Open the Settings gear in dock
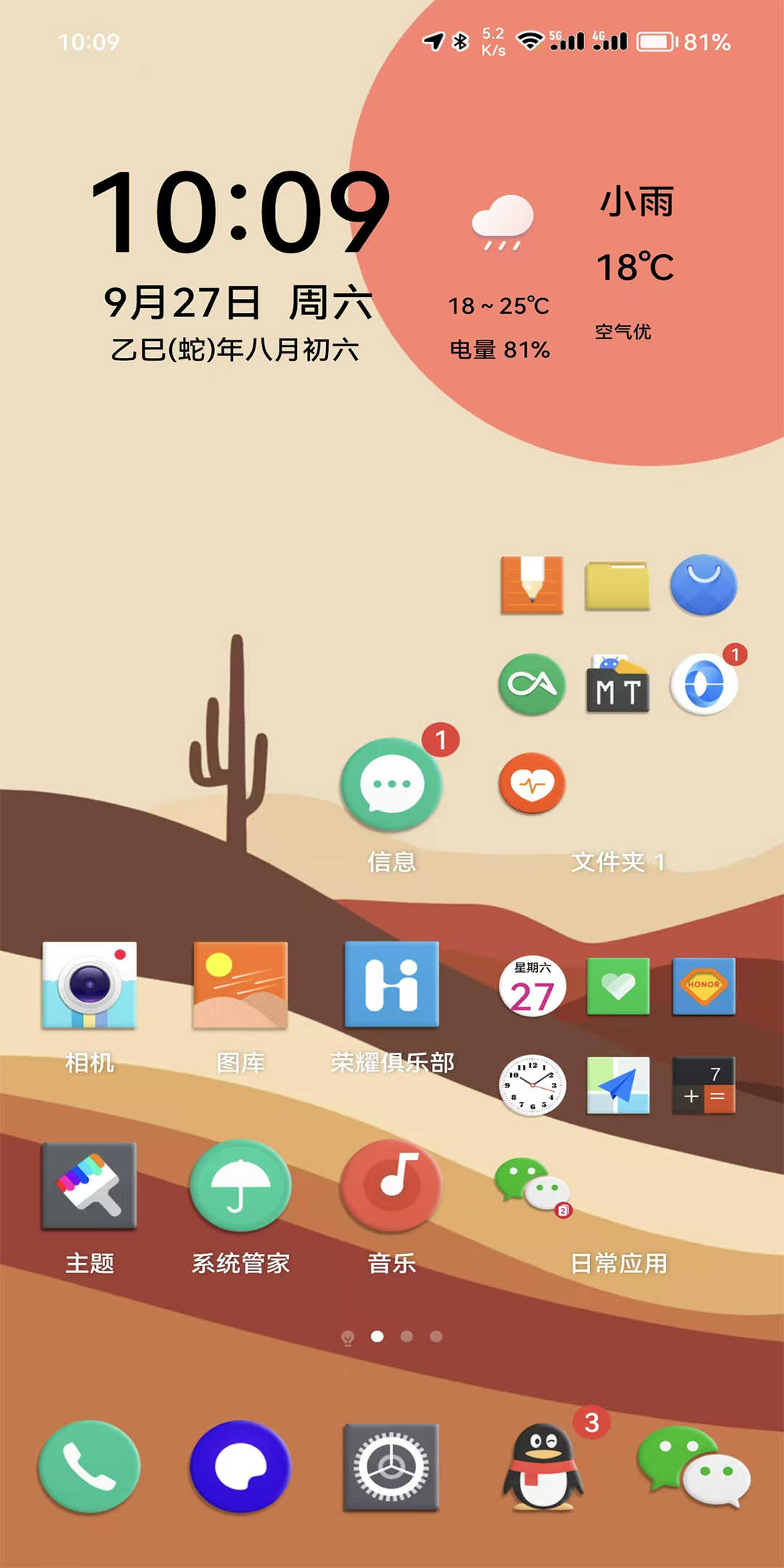The width and height of the screenshot is (784, 1568). pyautogui.click(x=391, y=1466)
